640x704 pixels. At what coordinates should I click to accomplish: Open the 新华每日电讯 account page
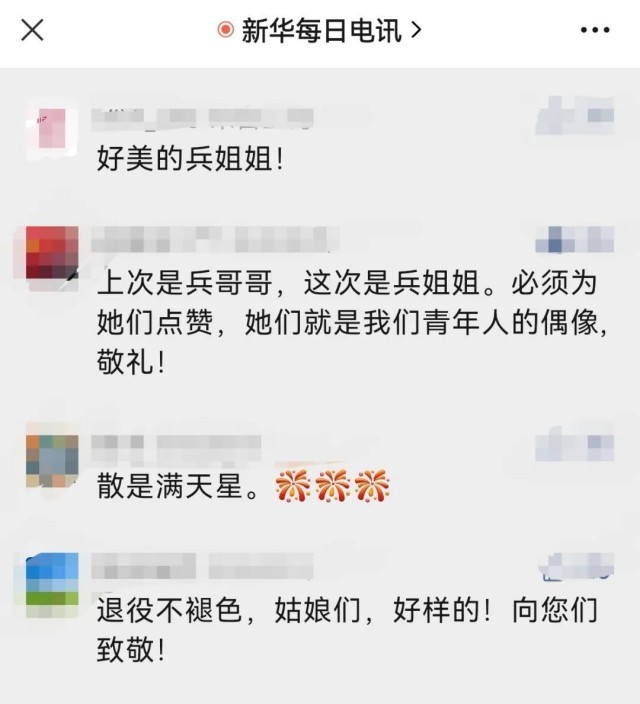(322, 30)
